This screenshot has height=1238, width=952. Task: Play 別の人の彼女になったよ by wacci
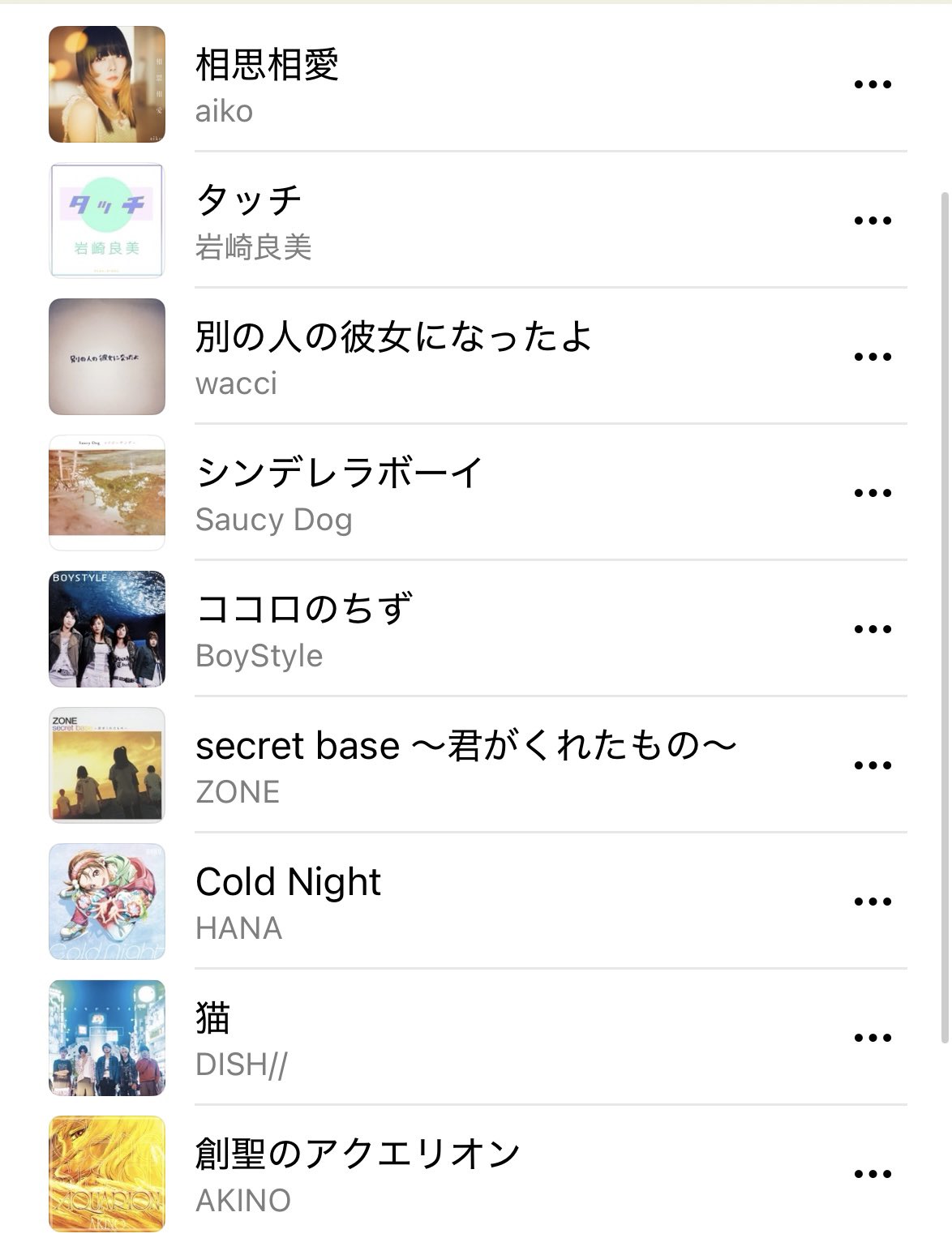tap(393, 338)
